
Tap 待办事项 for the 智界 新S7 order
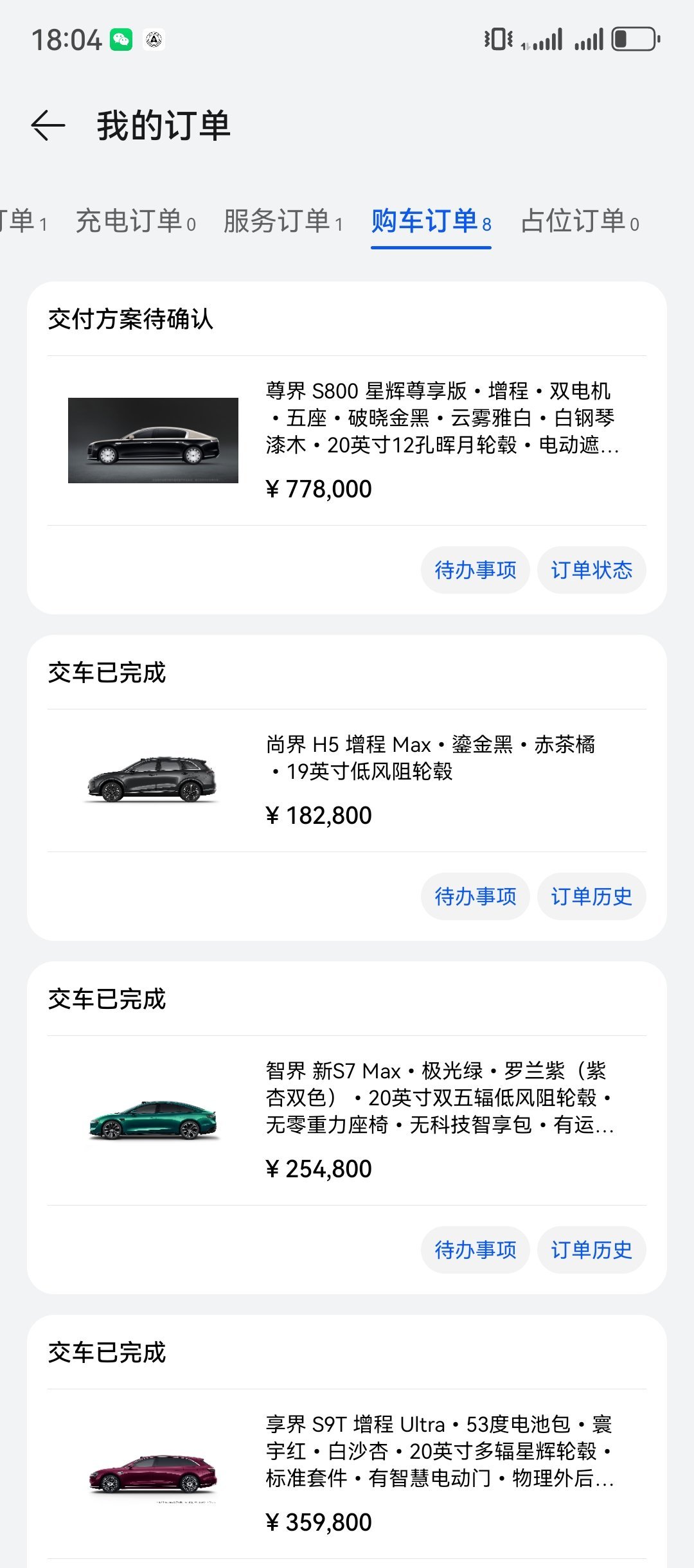click(x=475, y=1250)
